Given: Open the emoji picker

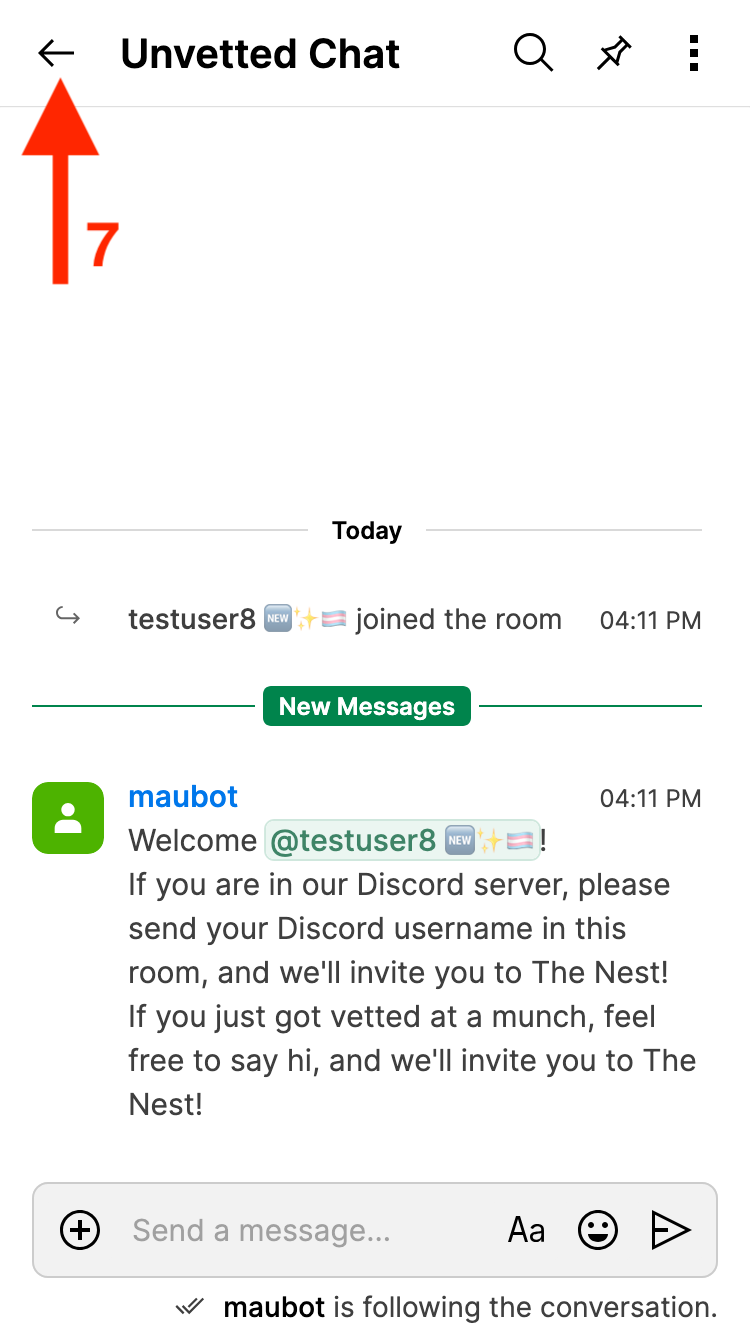Looking at the screenshot, I should pyautogui.click(x=598, y=1230).
